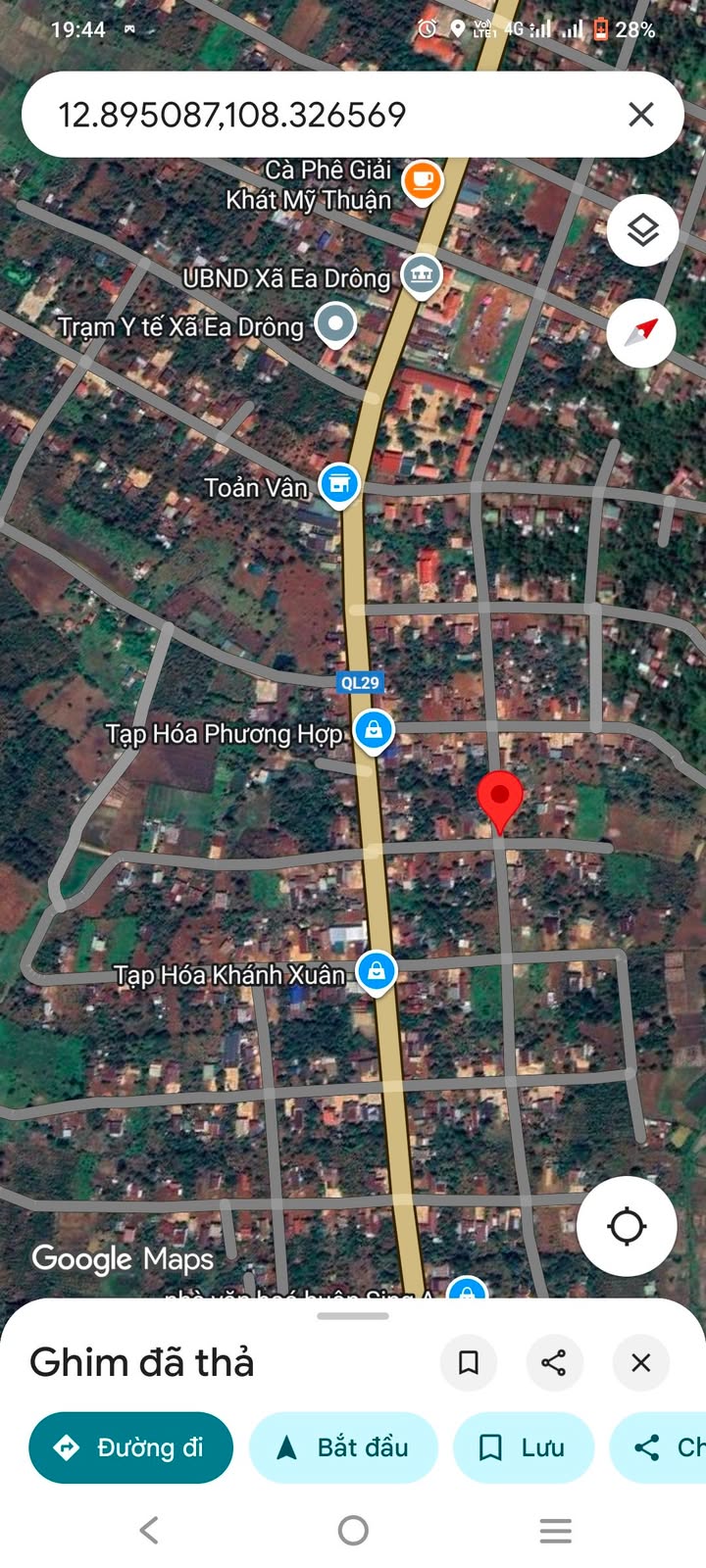Image resolution: width=706 pixels, height=1568 pixels.
Task: Bookmark the dropped pin from the header
Action: [469, 1362]
